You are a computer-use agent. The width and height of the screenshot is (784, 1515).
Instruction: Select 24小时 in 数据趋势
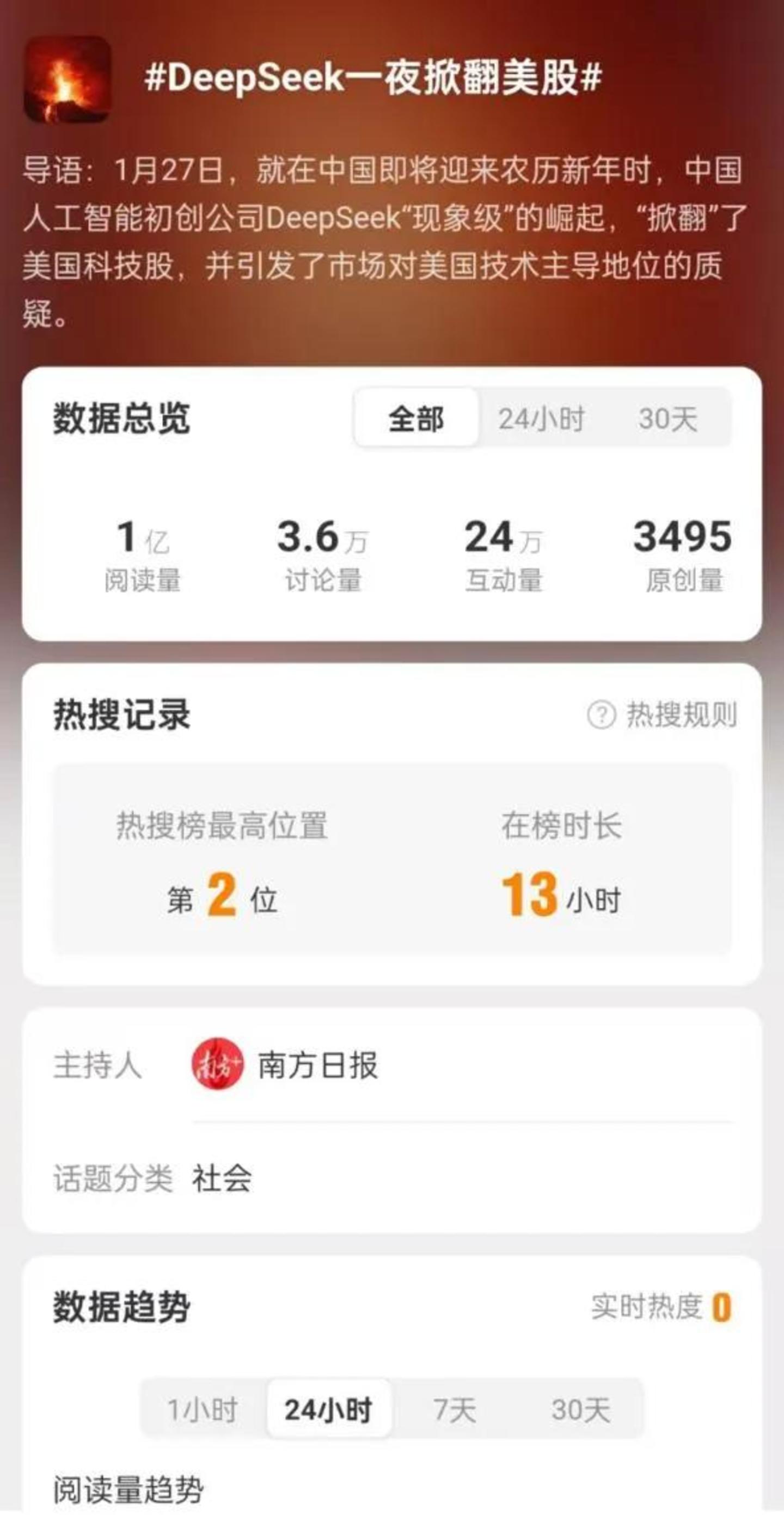[x=329, y=1409]
